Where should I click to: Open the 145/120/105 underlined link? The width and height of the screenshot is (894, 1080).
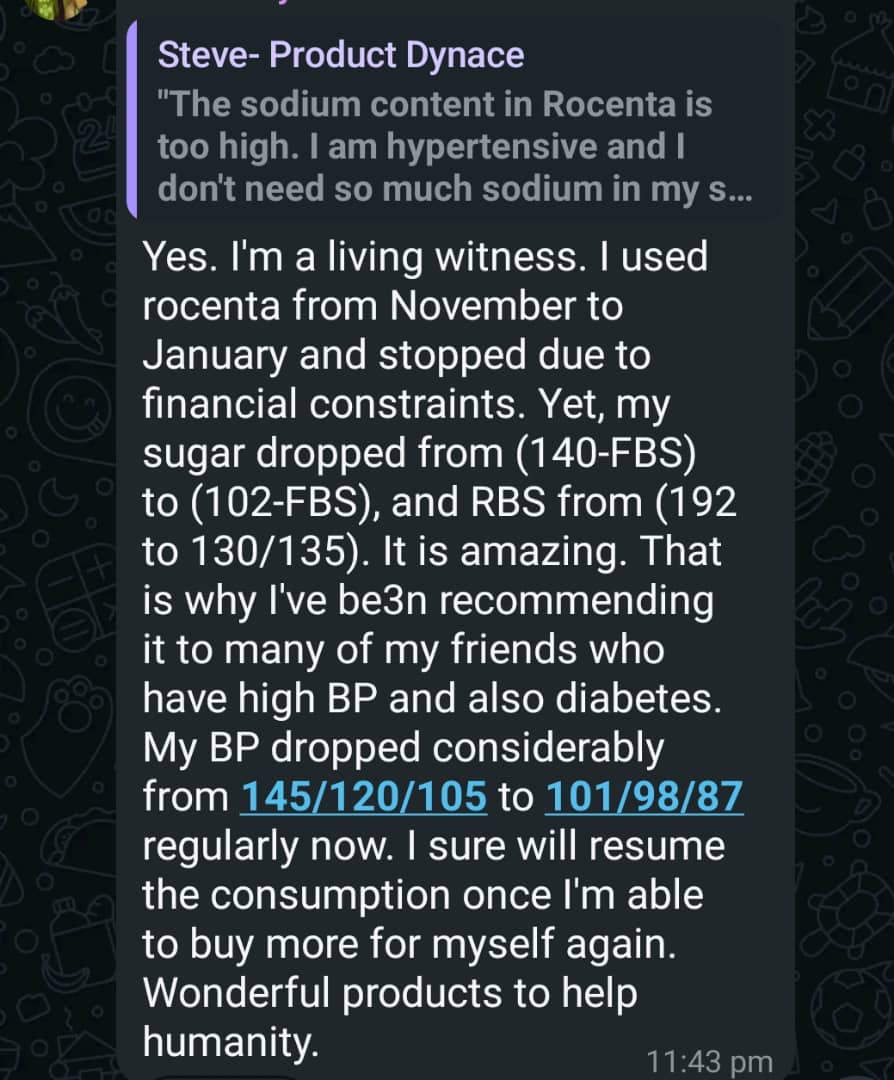pos(364,797)
